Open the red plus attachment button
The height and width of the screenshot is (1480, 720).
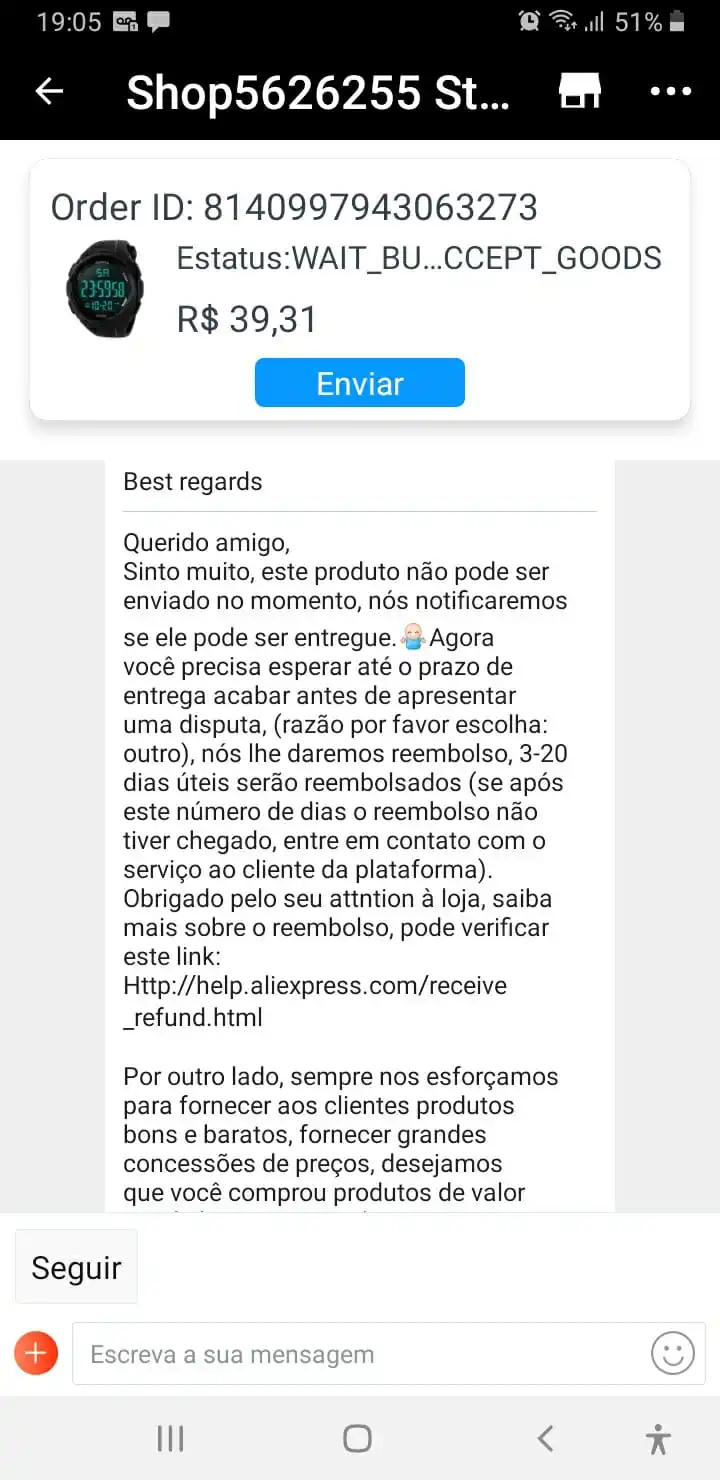click(36, 1354)
